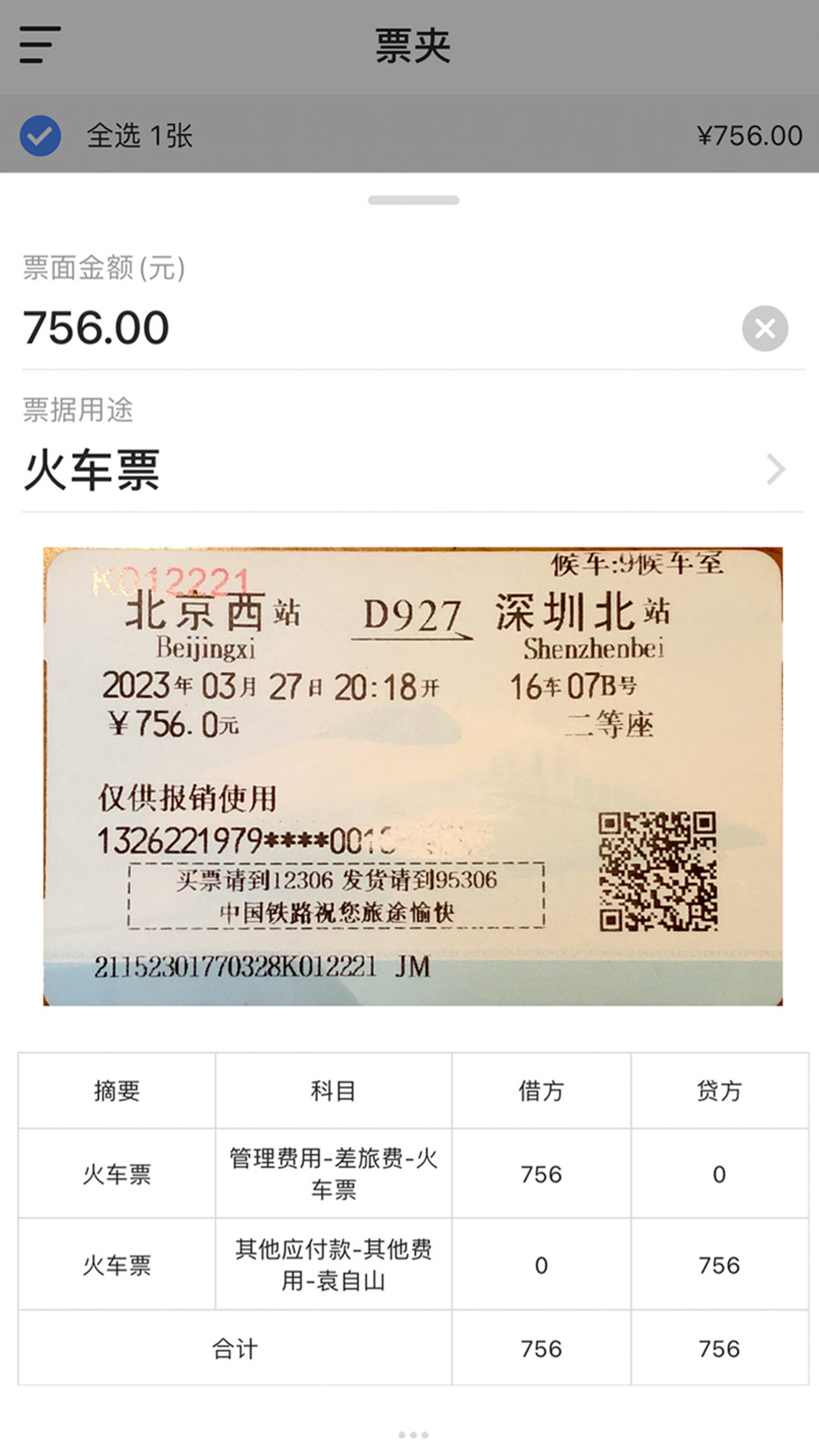View the train ticket photo
The height and width of the screenshot is (1456, 819).
coord(413,776)
